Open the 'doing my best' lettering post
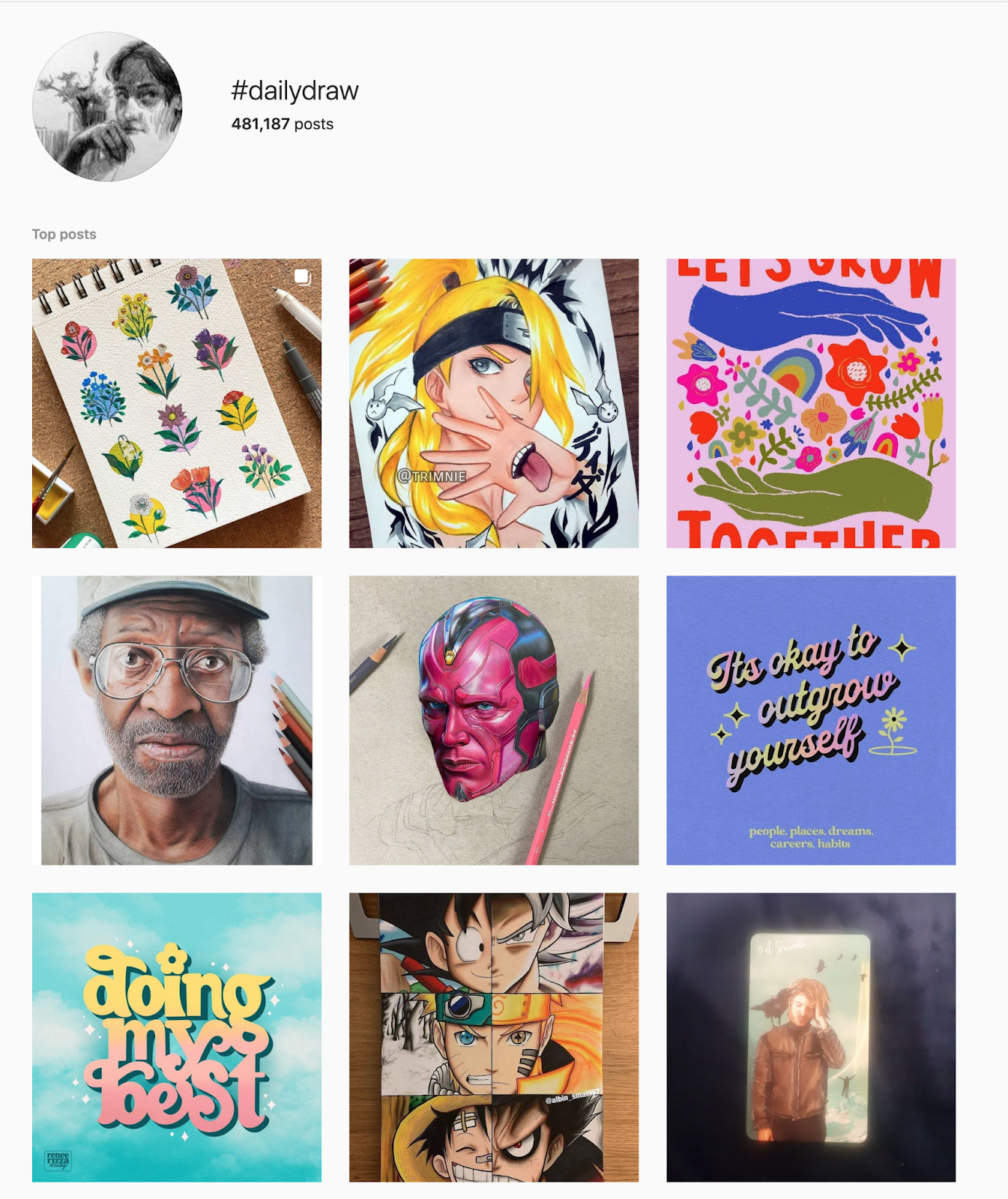 coord(176,1037)
